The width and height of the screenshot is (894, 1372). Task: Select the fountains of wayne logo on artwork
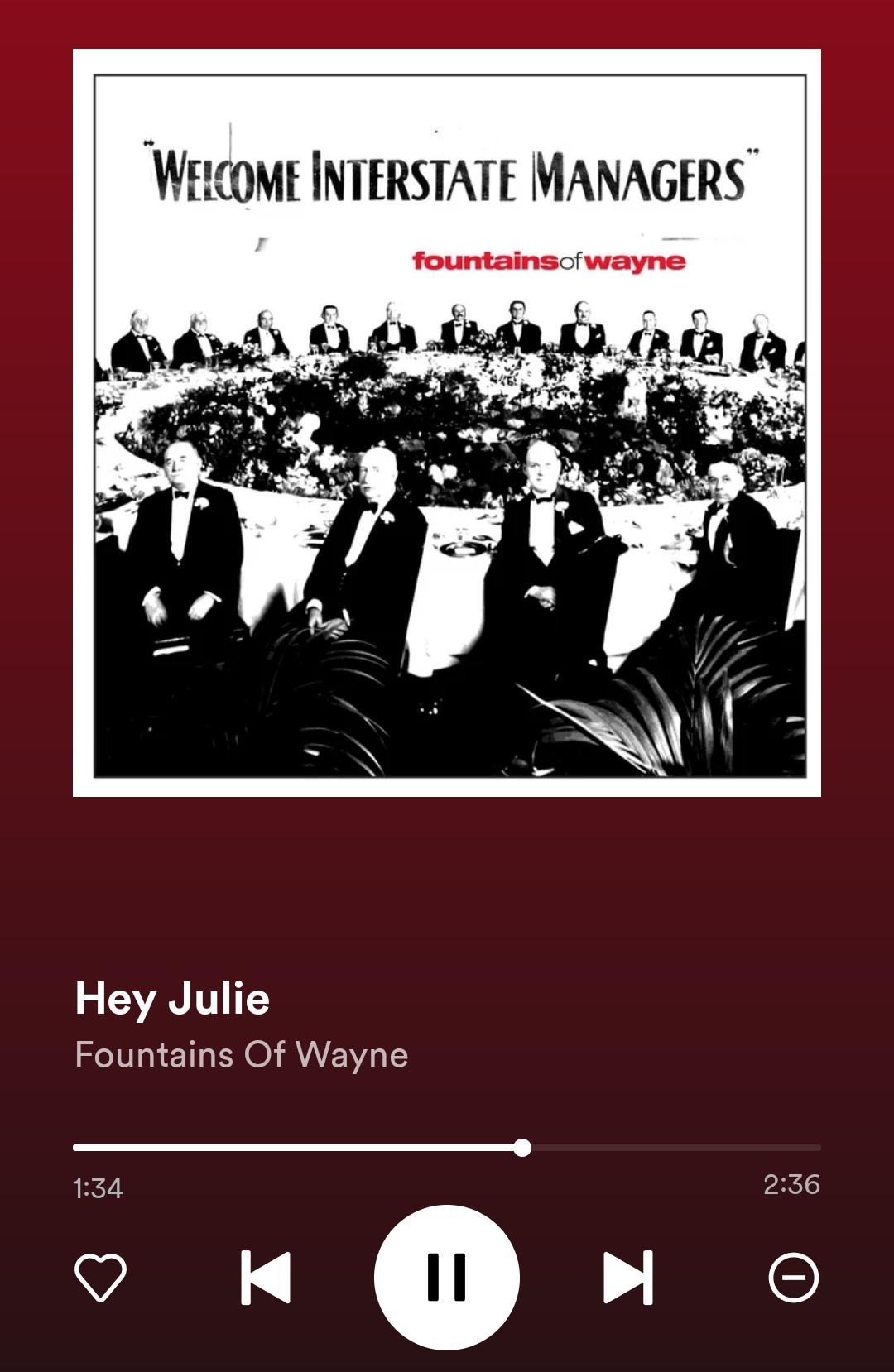pyautogui.click(x=549, y=261)
